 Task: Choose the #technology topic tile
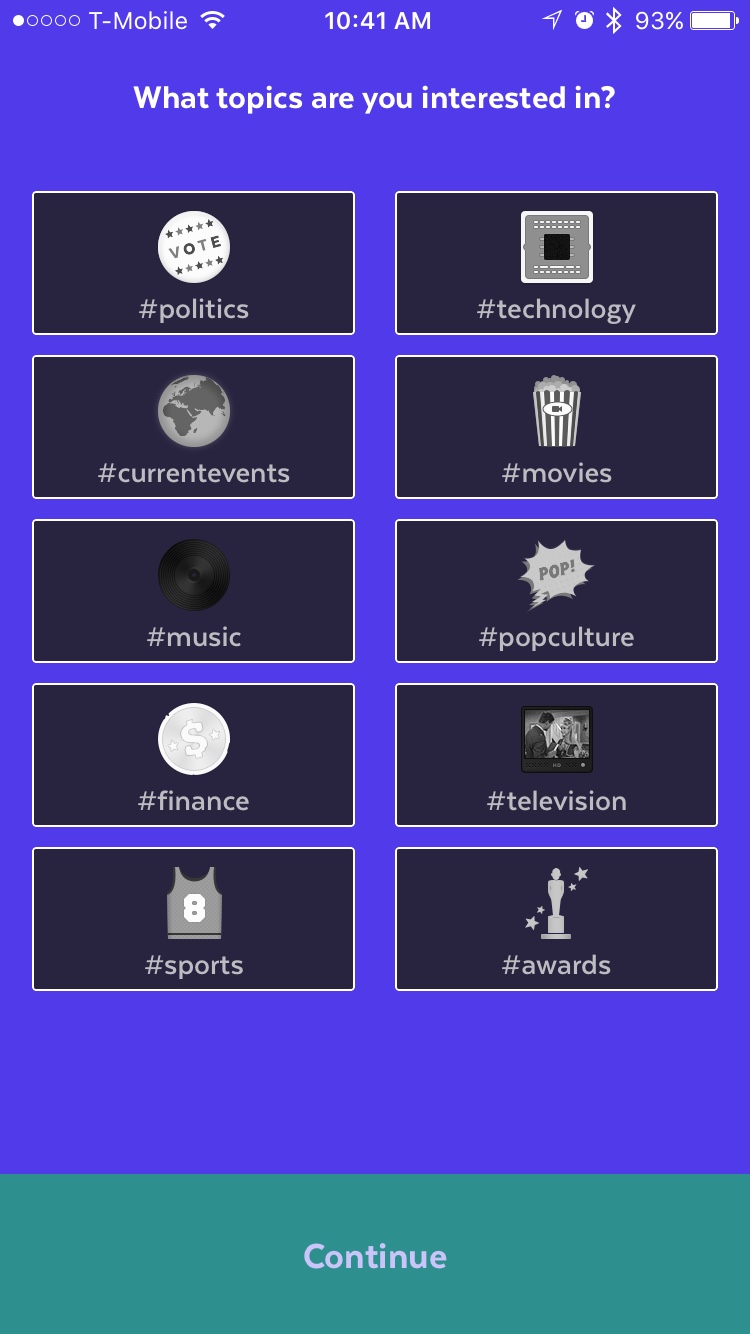point(556,263)
